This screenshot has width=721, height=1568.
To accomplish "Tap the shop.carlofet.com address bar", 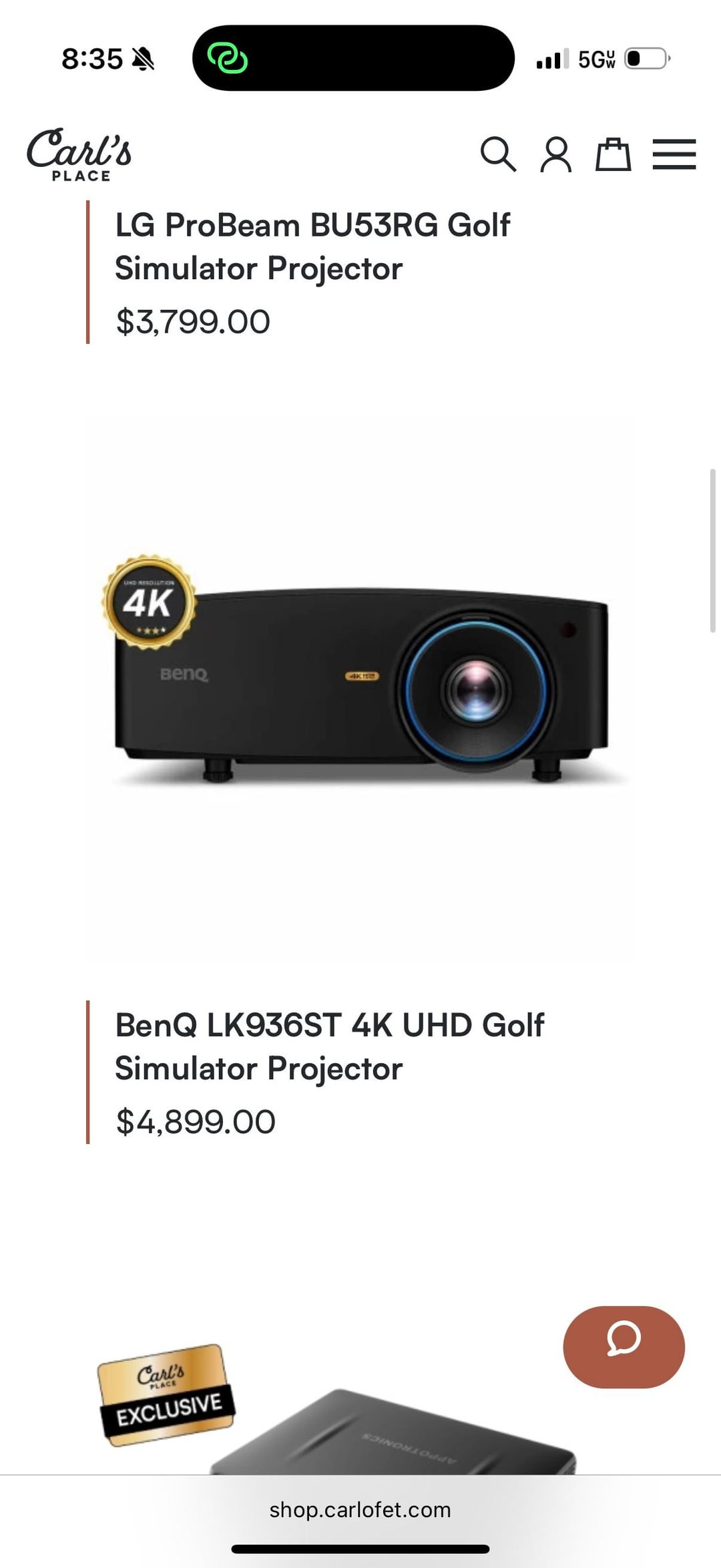I will [360, 1509].
